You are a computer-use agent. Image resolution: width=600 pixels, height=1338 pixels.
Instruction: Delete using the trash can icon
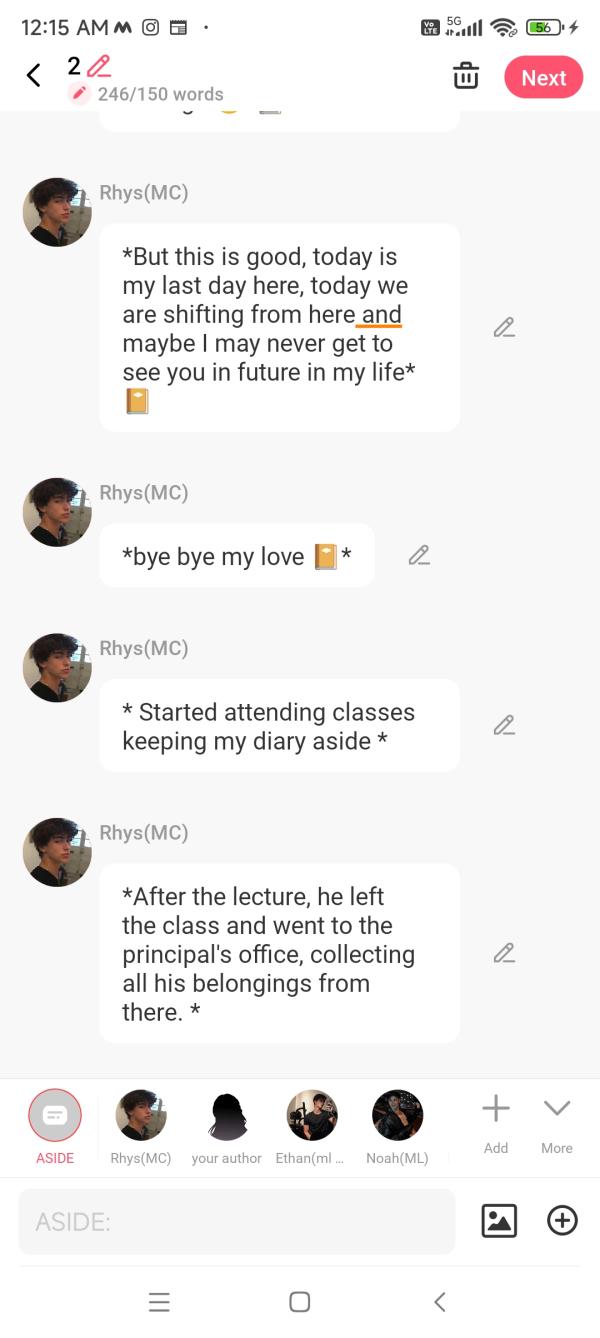tap(466, 76)
